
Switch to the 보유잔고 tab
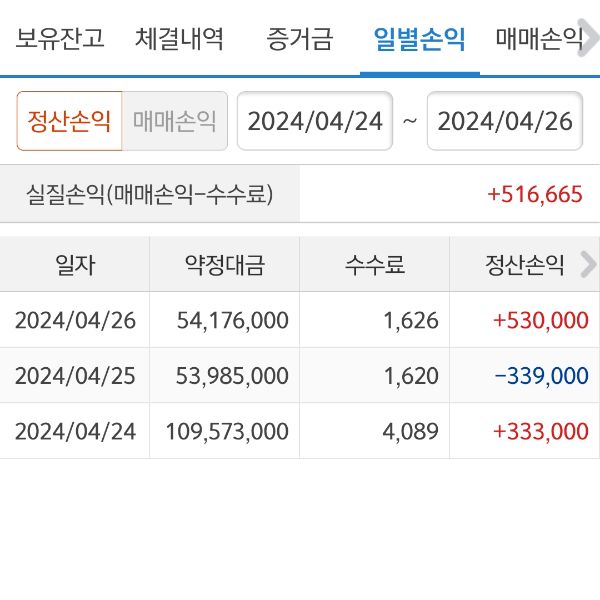pos(60,40)
